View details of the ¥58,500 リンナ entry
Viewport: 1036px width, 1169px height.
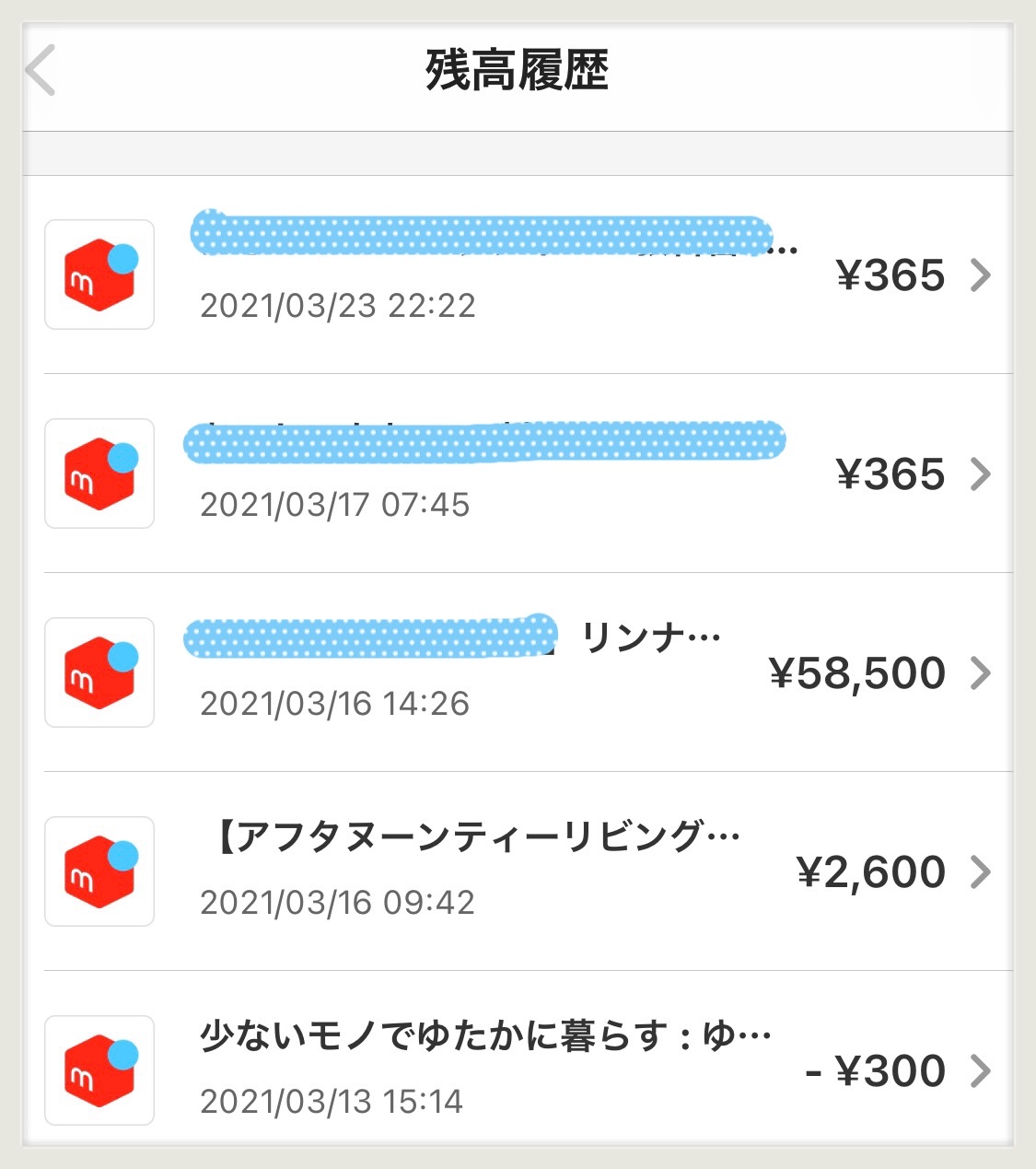click(518, 672)
